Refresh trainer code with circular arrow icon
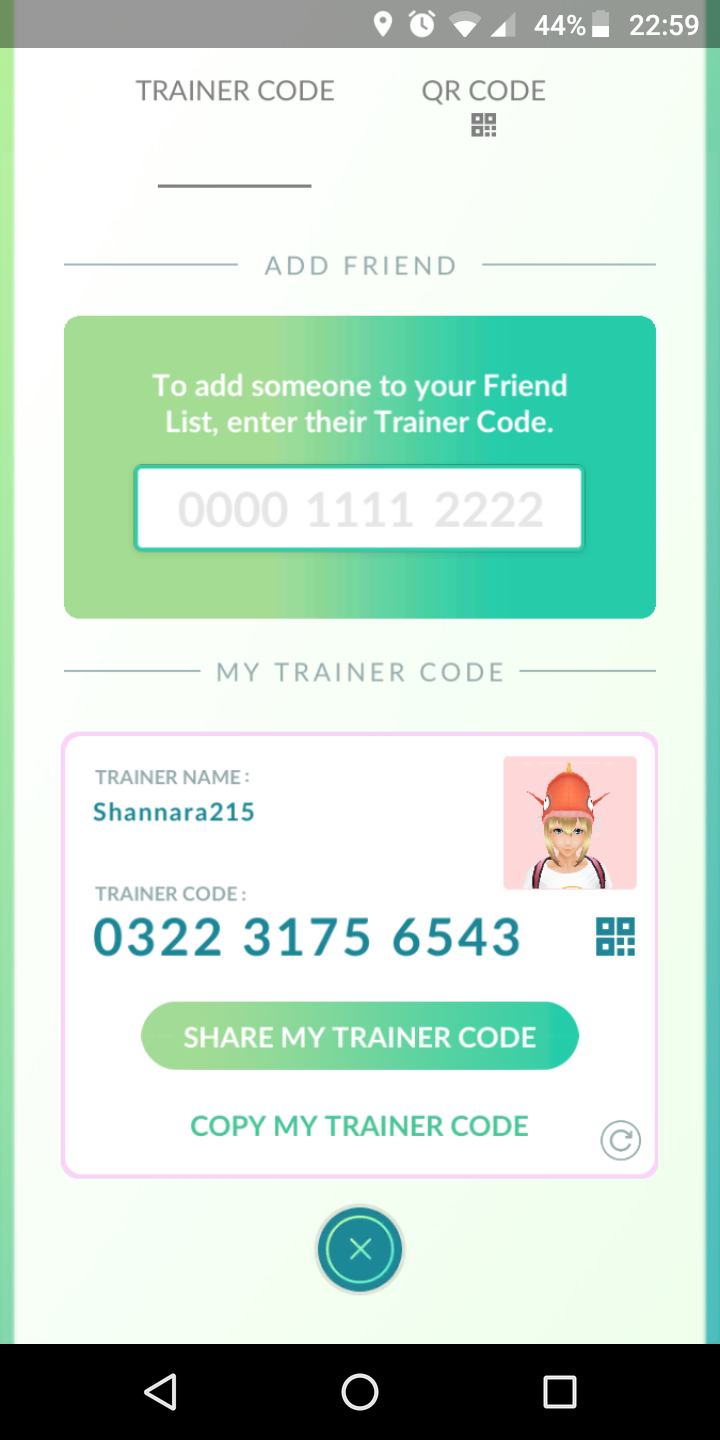 pos(620,1140)
